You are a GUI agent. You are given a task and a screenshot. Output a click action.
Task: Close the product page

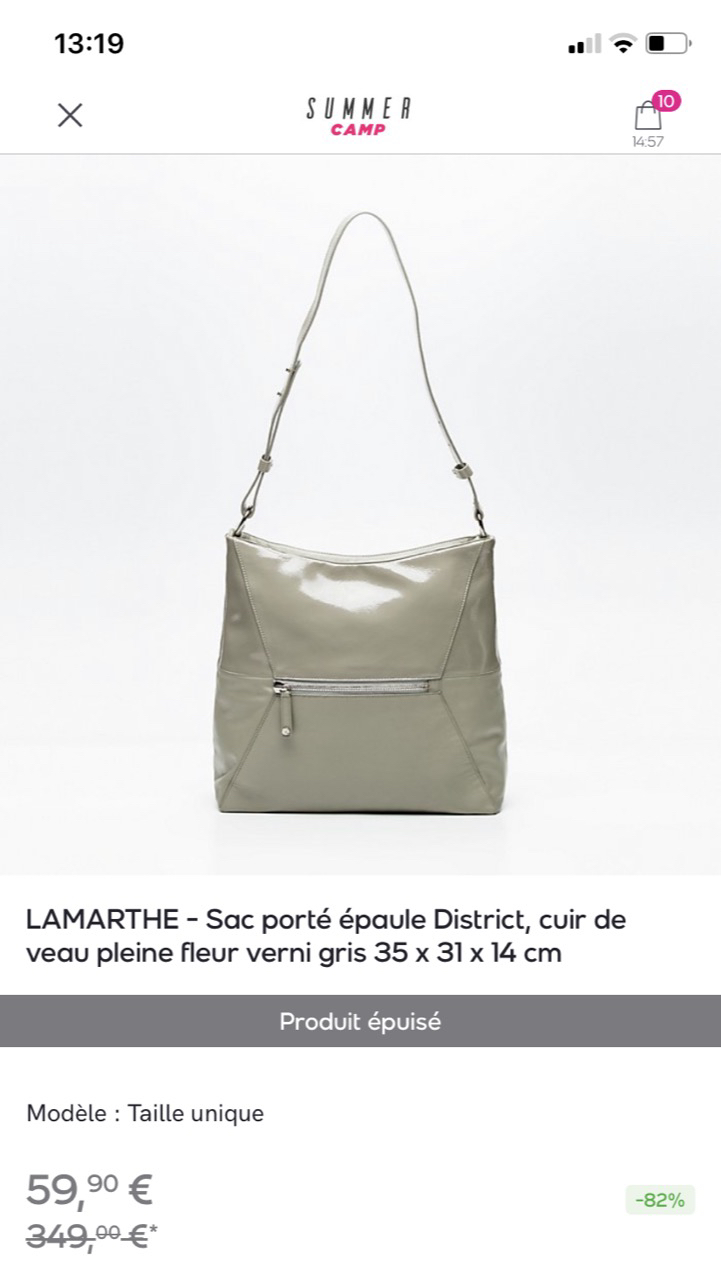click(x=69, y=115)
